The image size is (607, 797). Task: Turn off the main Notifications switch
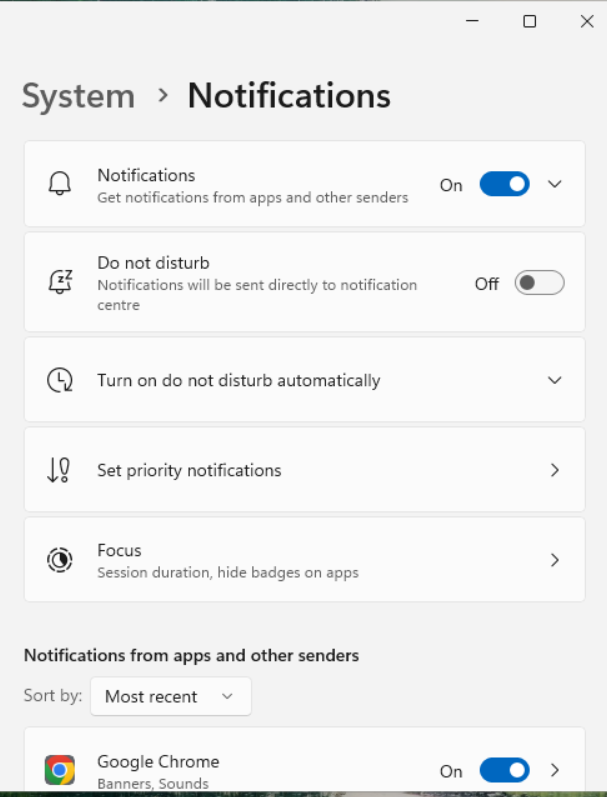coord(504,184)
